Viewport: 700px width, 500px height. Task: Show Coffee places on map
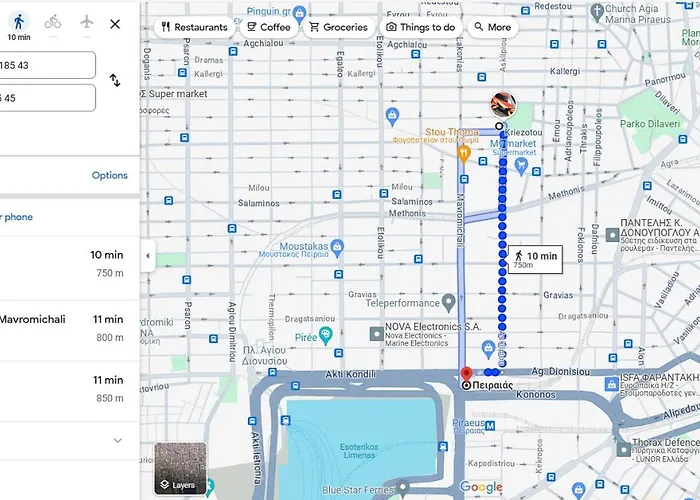coord(267,27)
